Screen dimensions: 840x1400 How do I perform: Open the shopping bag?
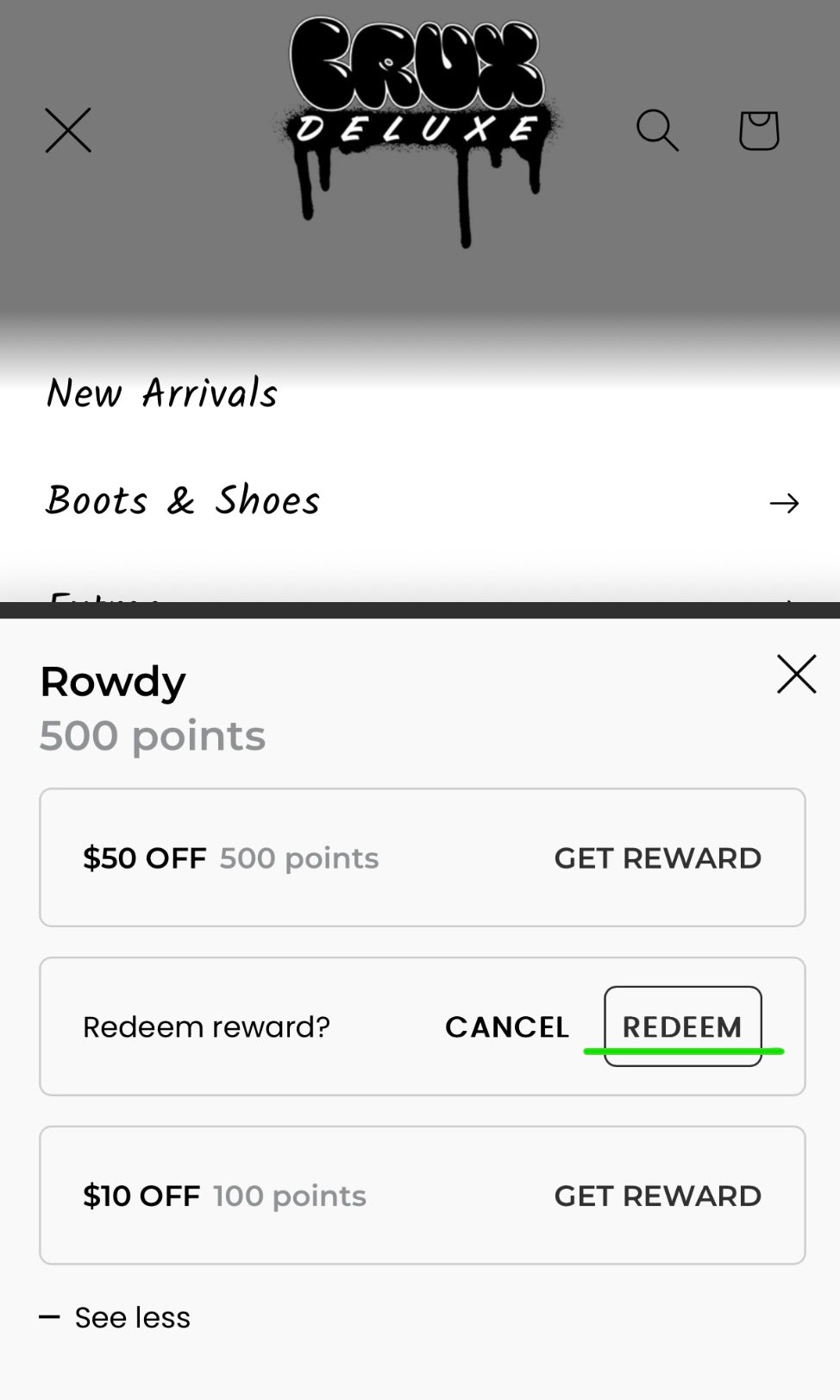[x=759, y=130]
